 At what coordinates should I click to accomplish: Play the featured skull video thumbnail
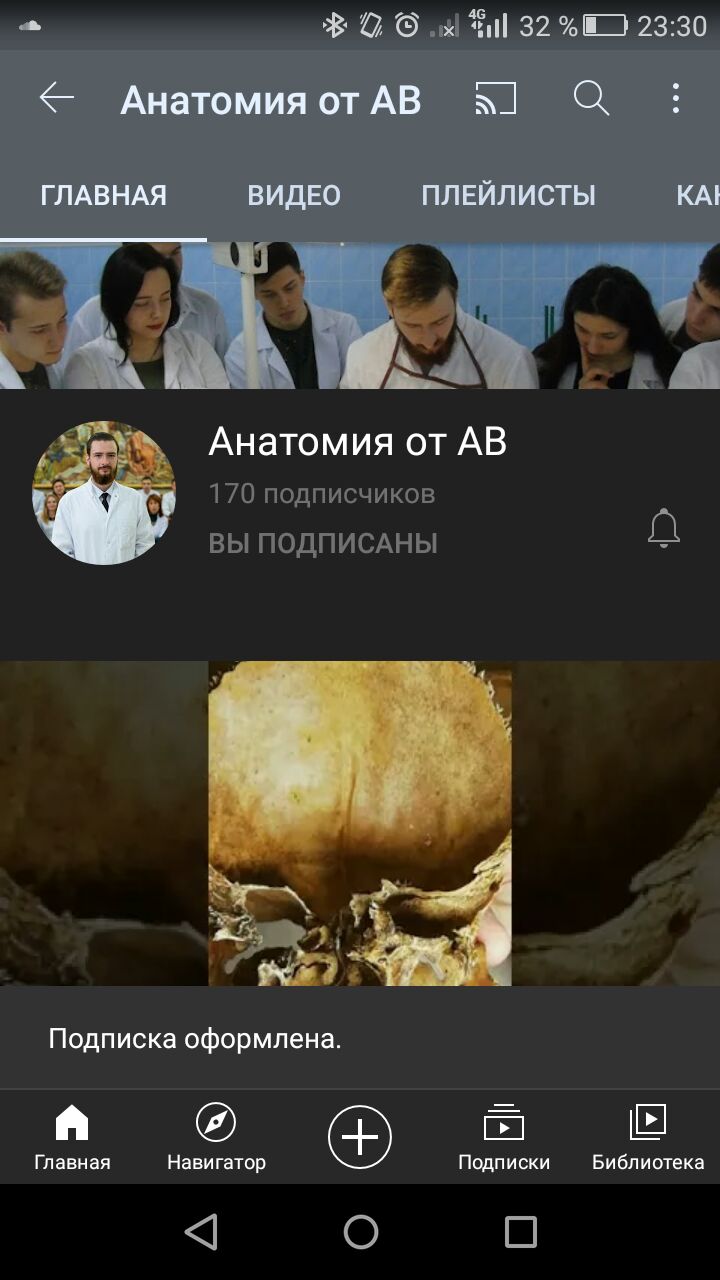[360, 822]
